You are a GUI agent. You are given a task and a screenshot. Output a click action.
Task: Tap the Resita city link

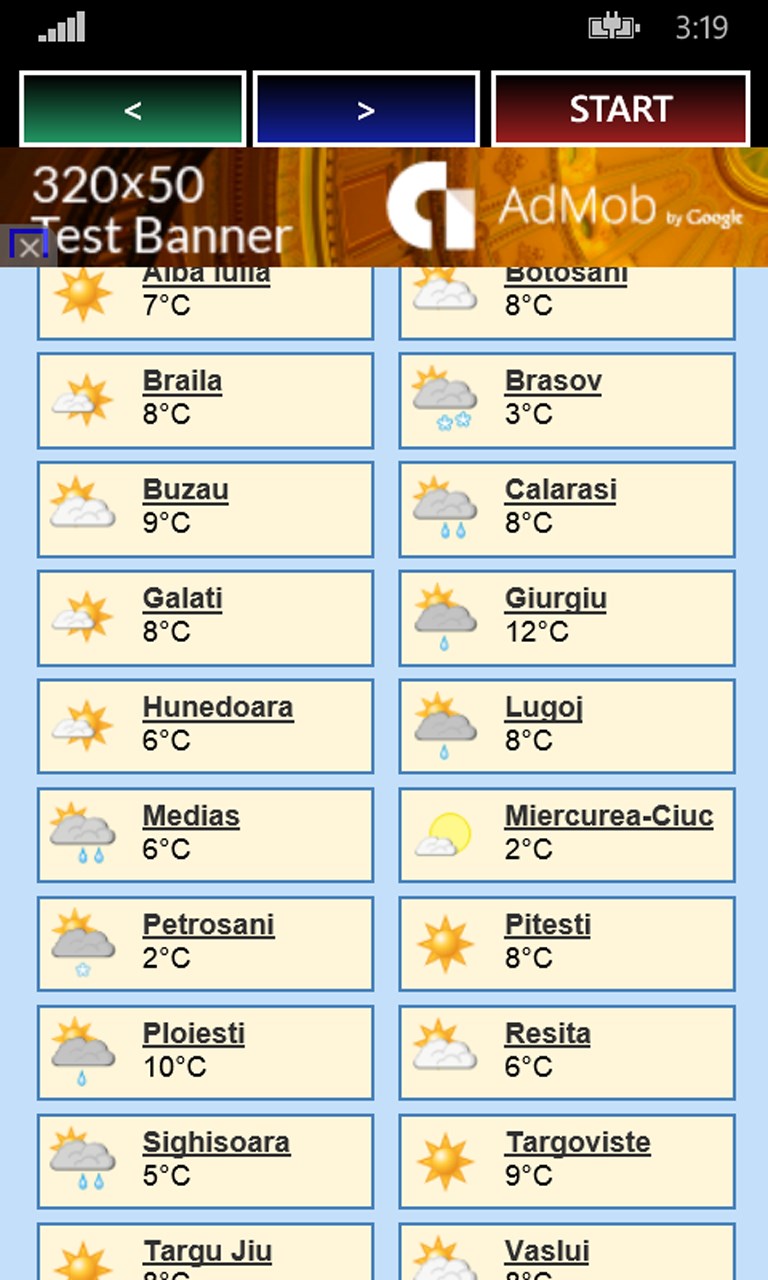(x=547, y=1035)
